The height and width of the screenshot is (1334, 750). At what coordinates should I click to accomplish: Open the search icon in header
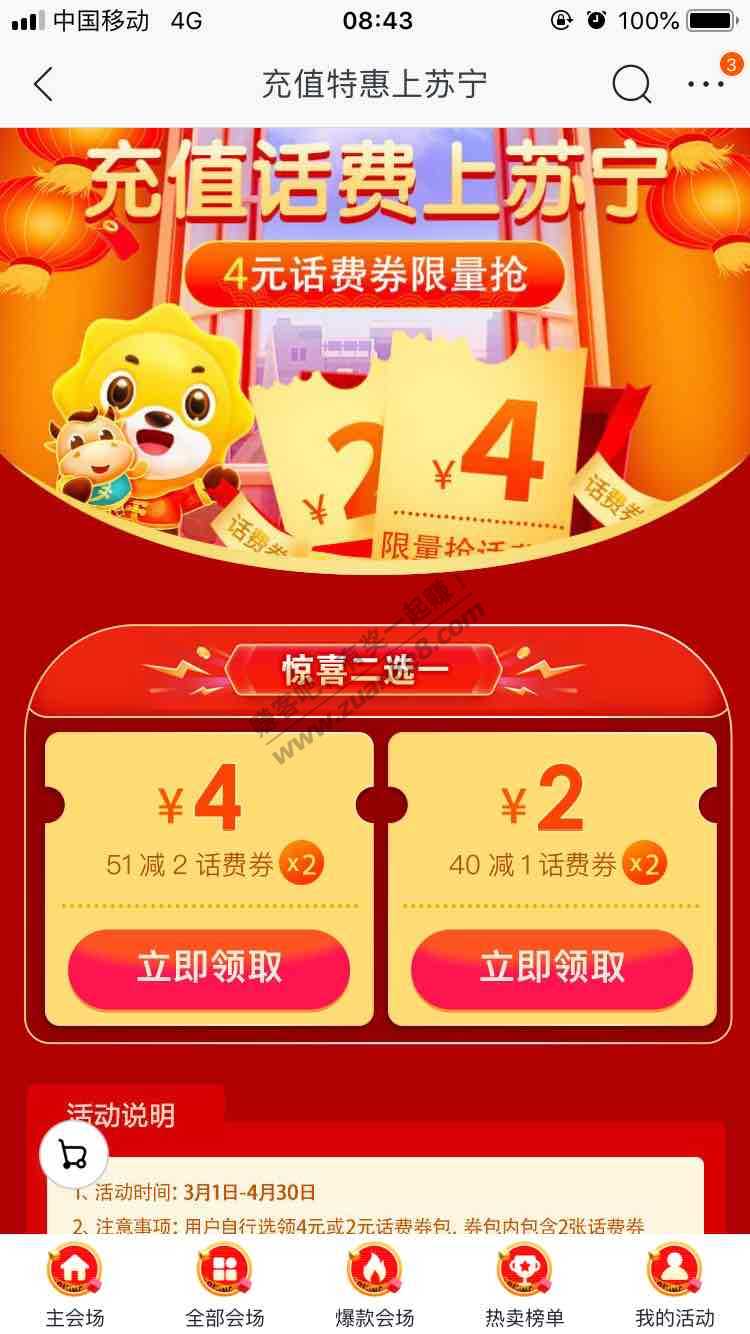pyautogui.click(x=631, y=85)
